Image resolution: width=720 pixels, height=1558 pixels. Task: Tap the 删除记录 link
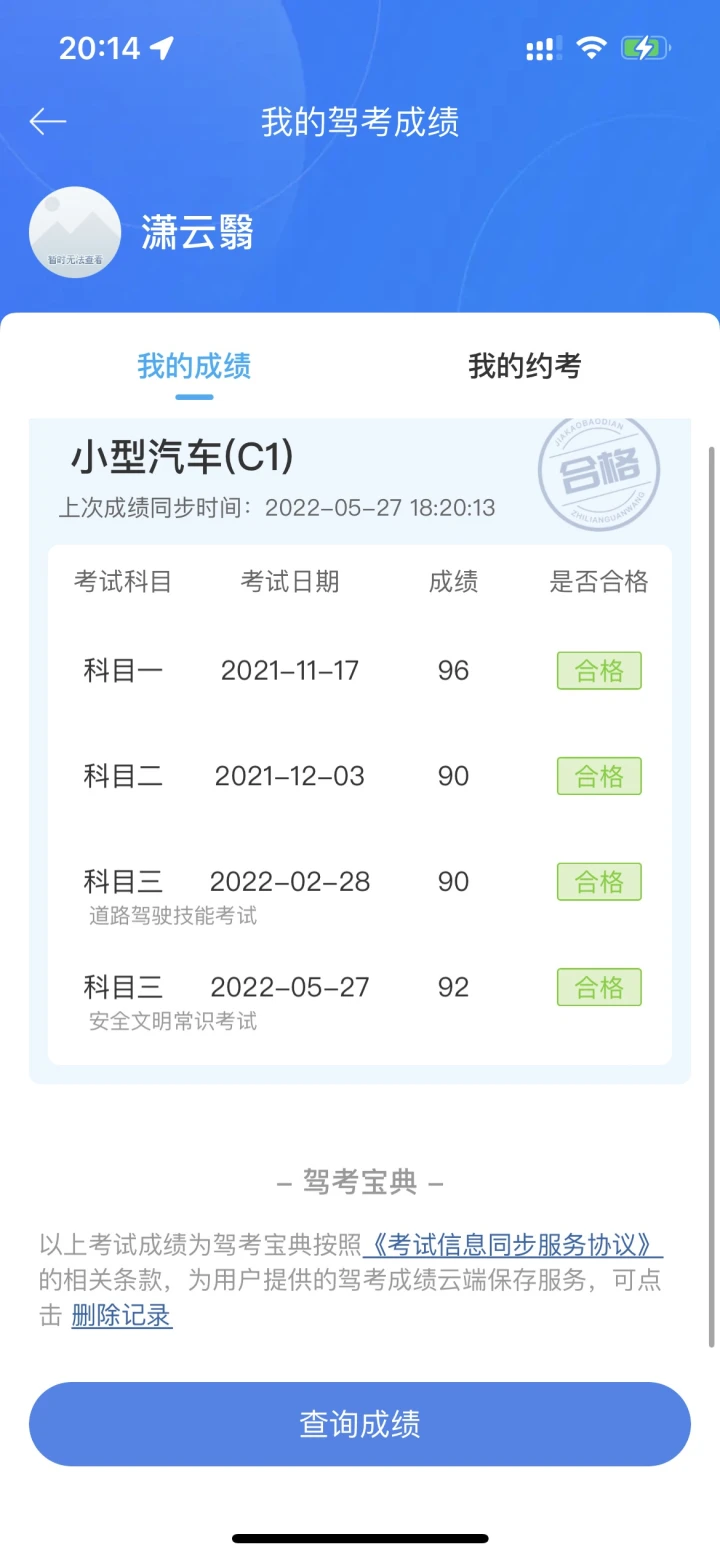[122, 1315]
